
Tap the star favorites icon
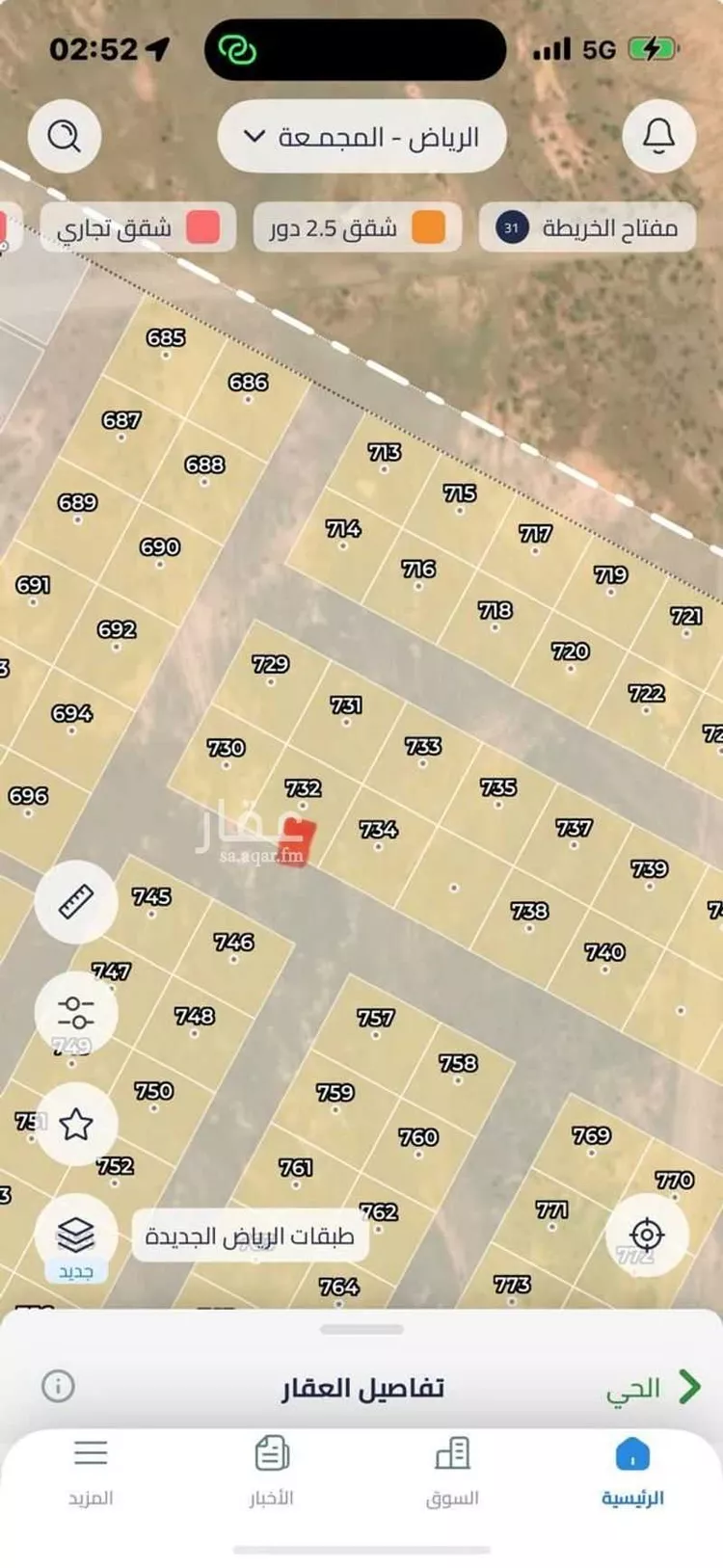[x=74, y=1124]
